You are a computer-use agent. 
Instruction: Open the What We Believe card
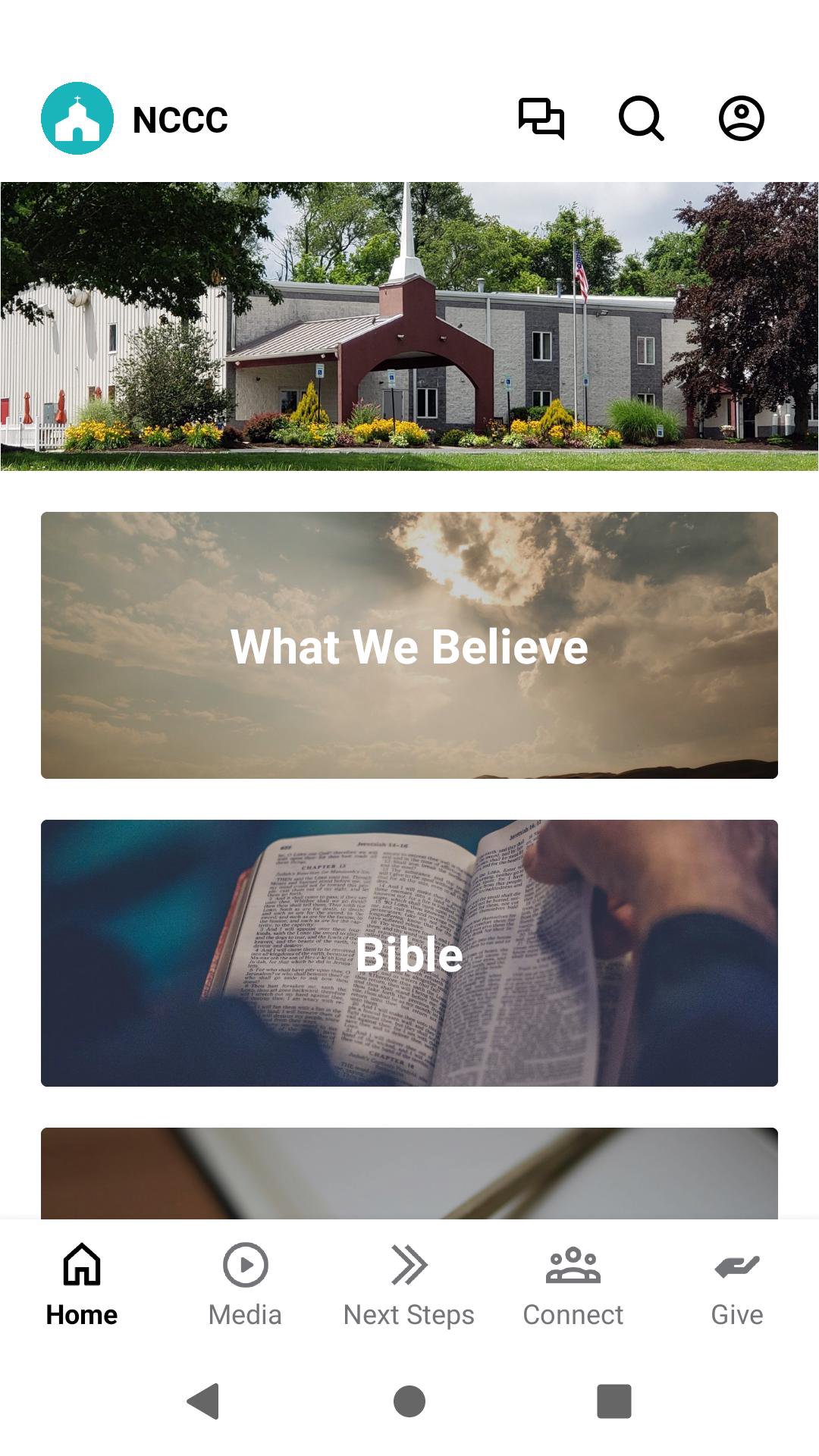click(x=409, y=645)
